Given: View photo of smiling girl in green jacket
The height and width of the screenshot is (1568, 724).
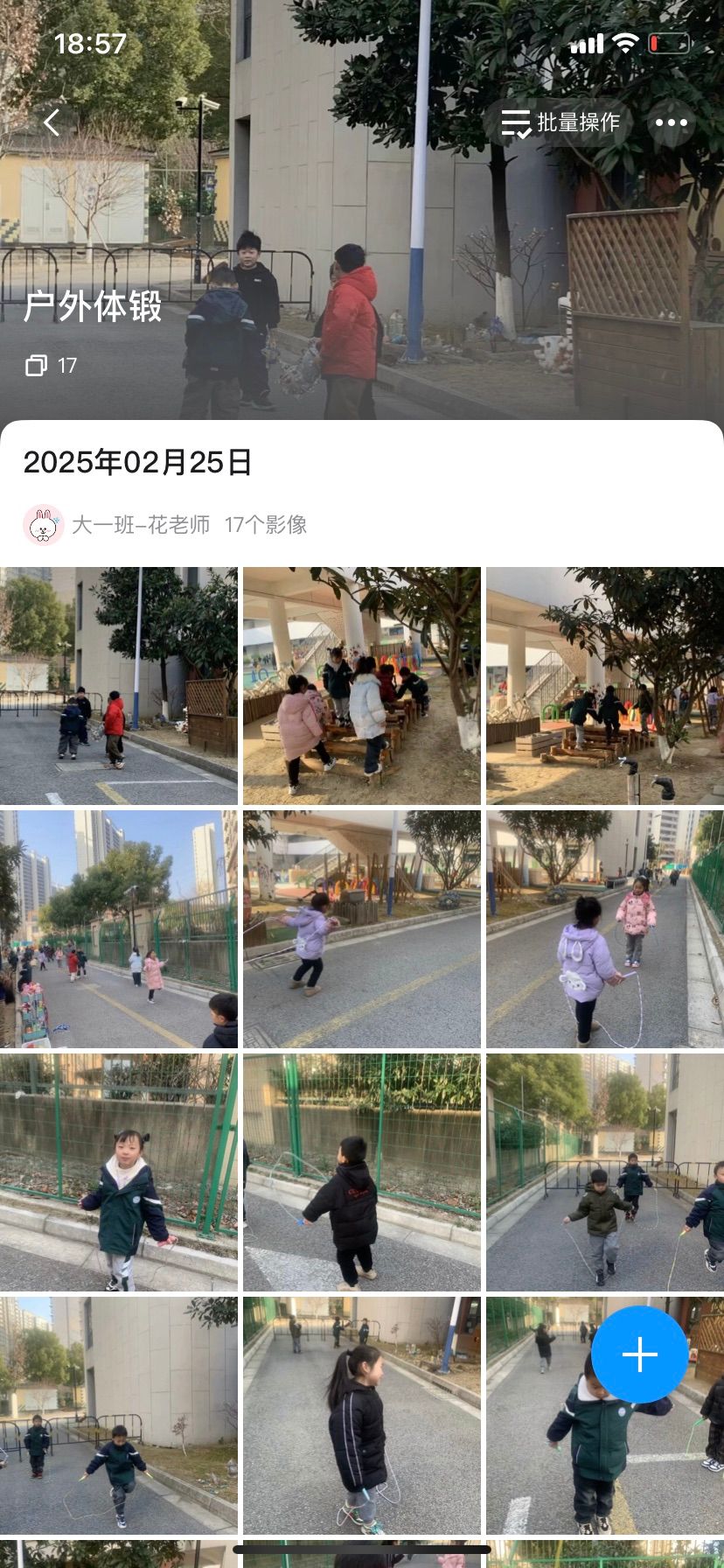Looking at the screenshot, I should (x=118, y=1172).
